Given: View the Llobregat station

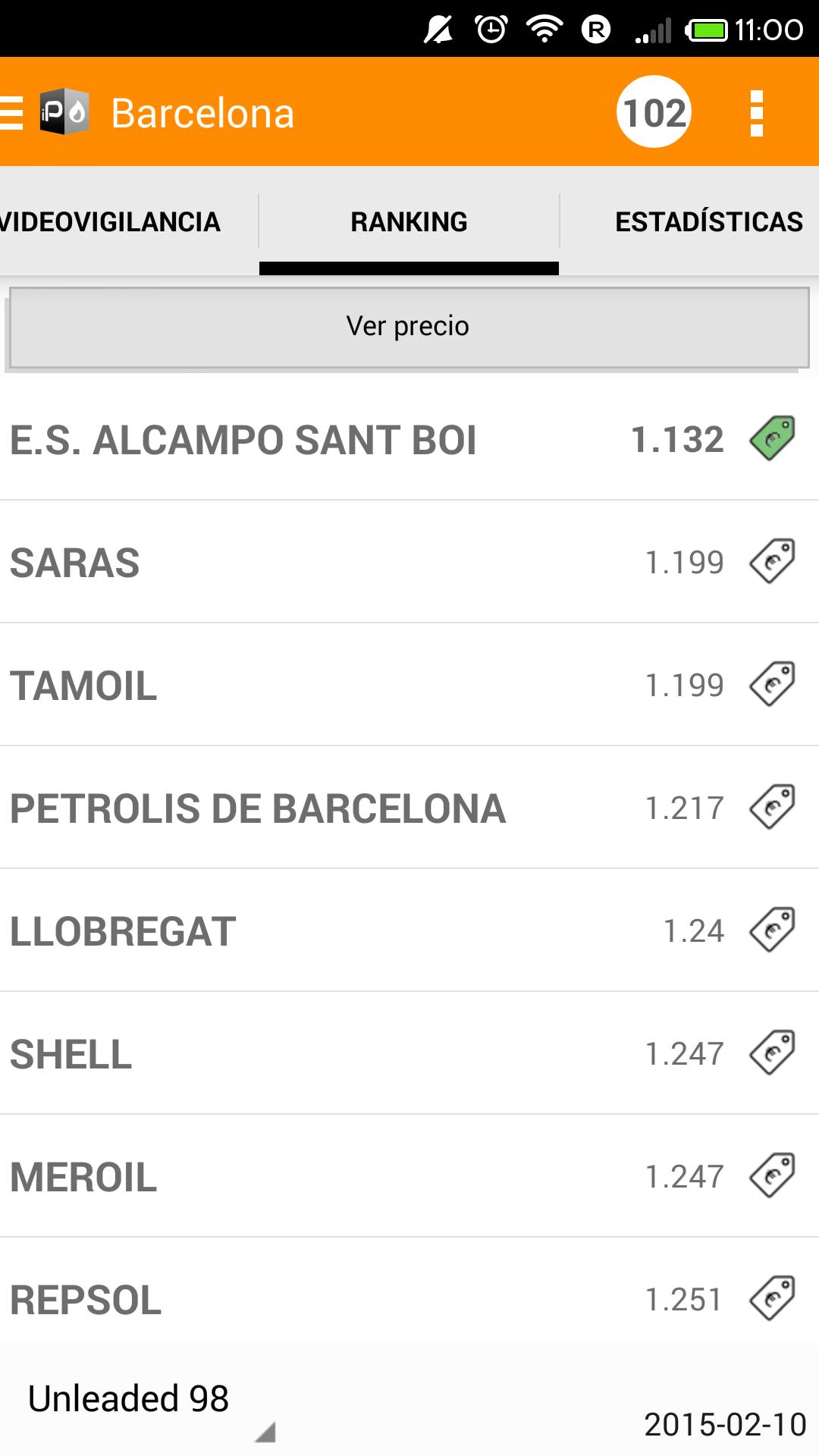Looking at the screenshot, I should pos(409,930).
